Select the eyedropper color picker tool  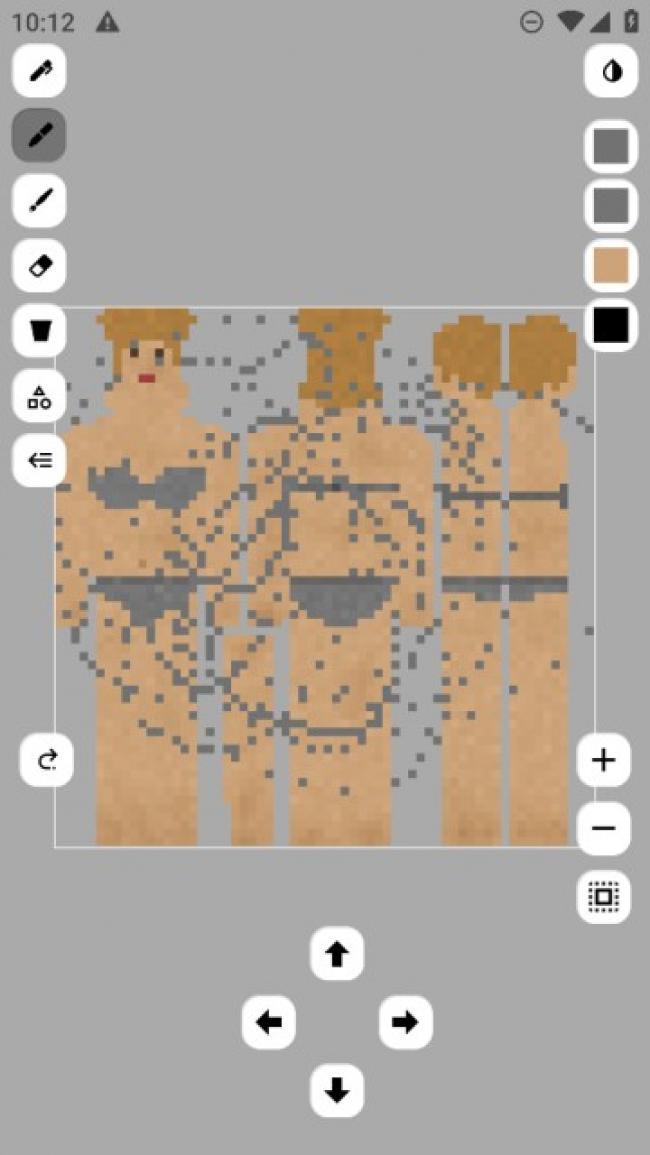pyautogui.click(x=39, y=71)
